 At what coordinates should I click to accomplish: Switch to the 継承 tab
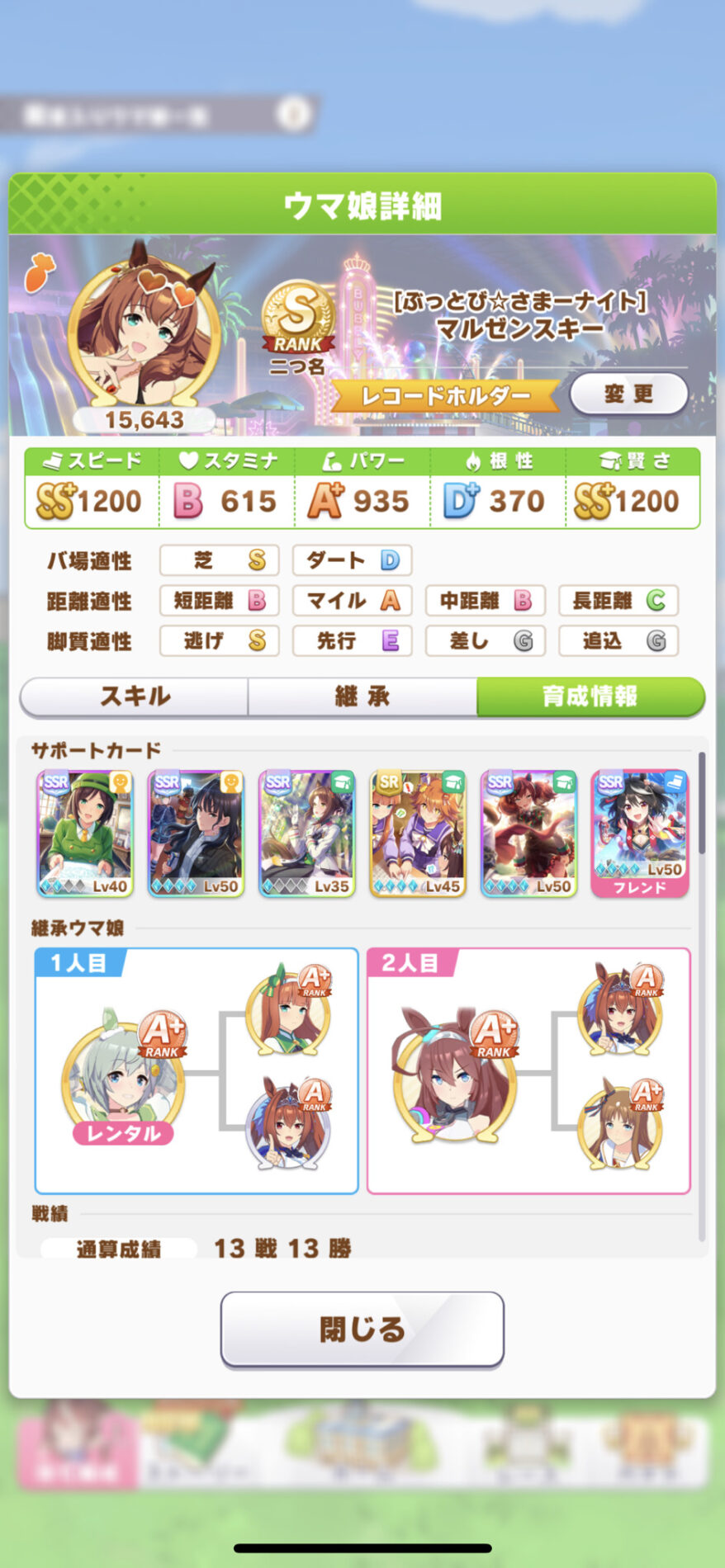(362, 697)
